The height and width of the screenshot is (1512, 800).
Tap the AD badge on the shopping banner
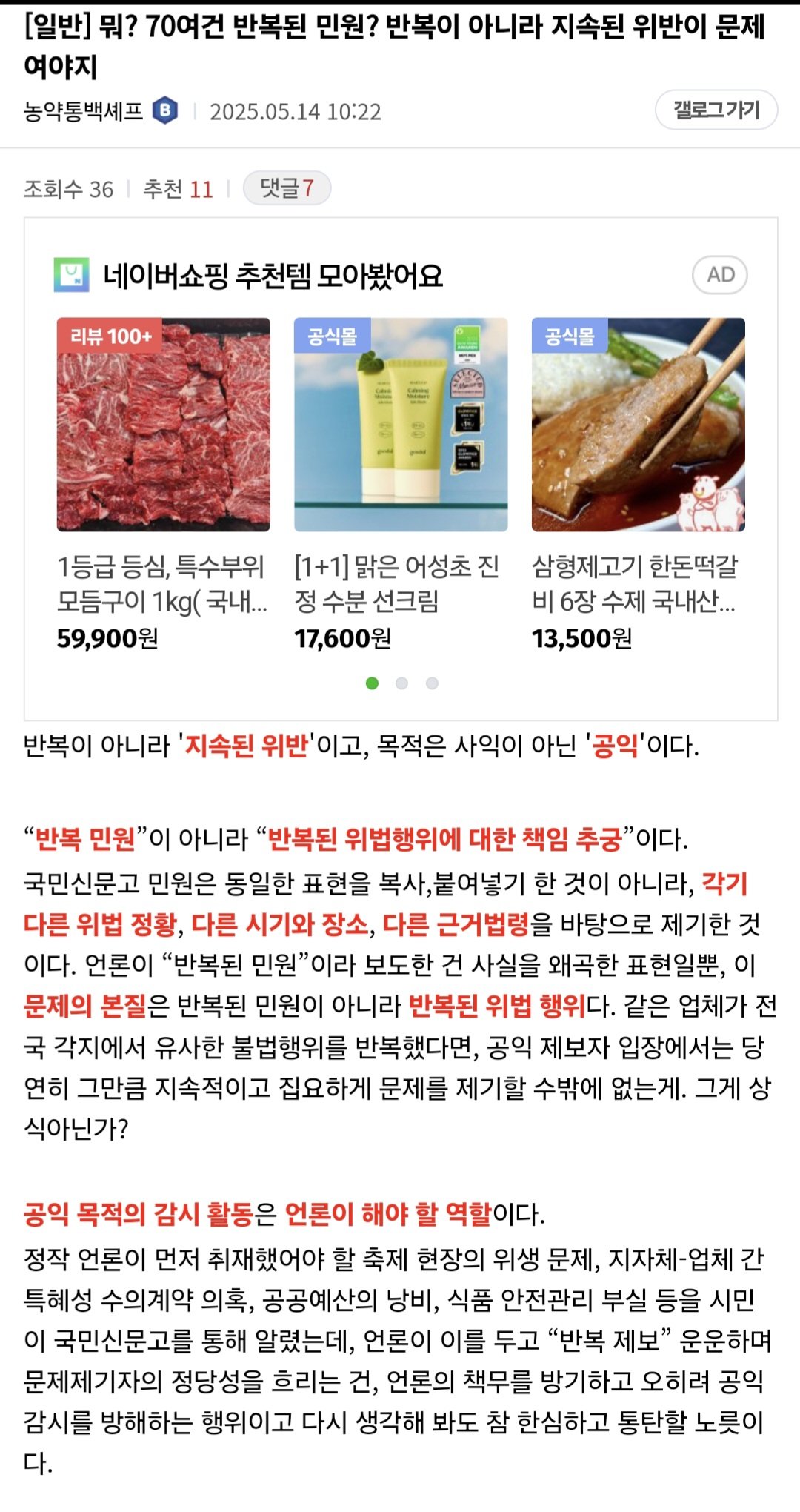click(x=719, y=275)
